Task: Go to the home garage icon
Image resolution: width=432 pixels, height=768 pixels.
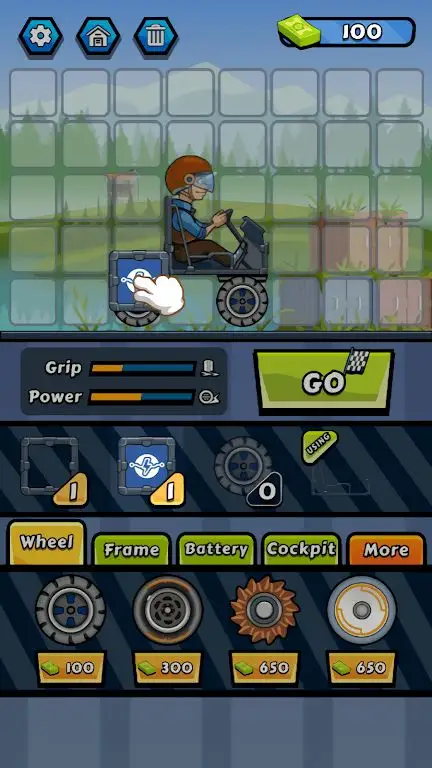Action: click(x=98, y=35)
